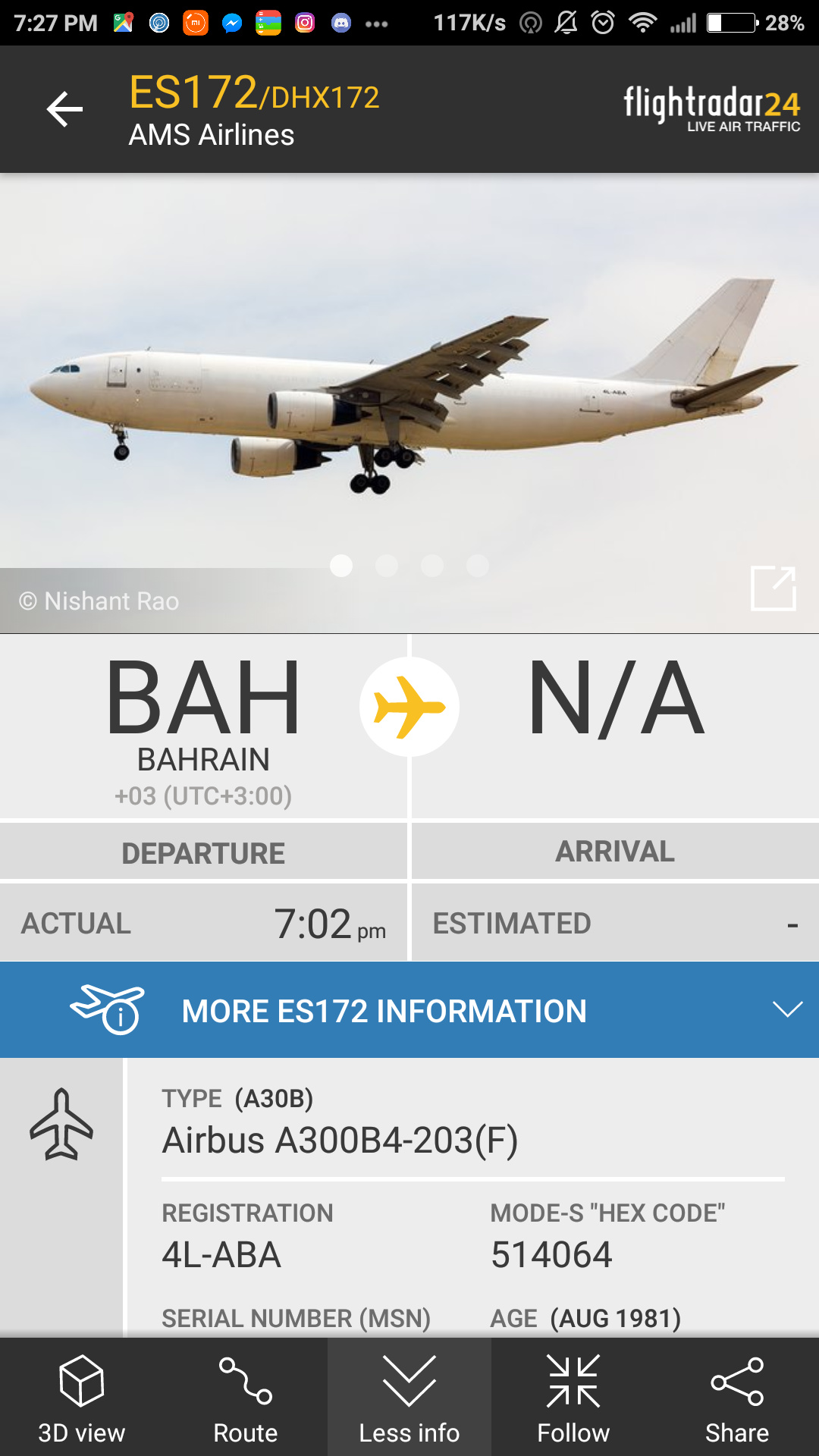The width and height of the screenshot is (819, 1456).
Task: Show the flight route
Action: 246,1398
